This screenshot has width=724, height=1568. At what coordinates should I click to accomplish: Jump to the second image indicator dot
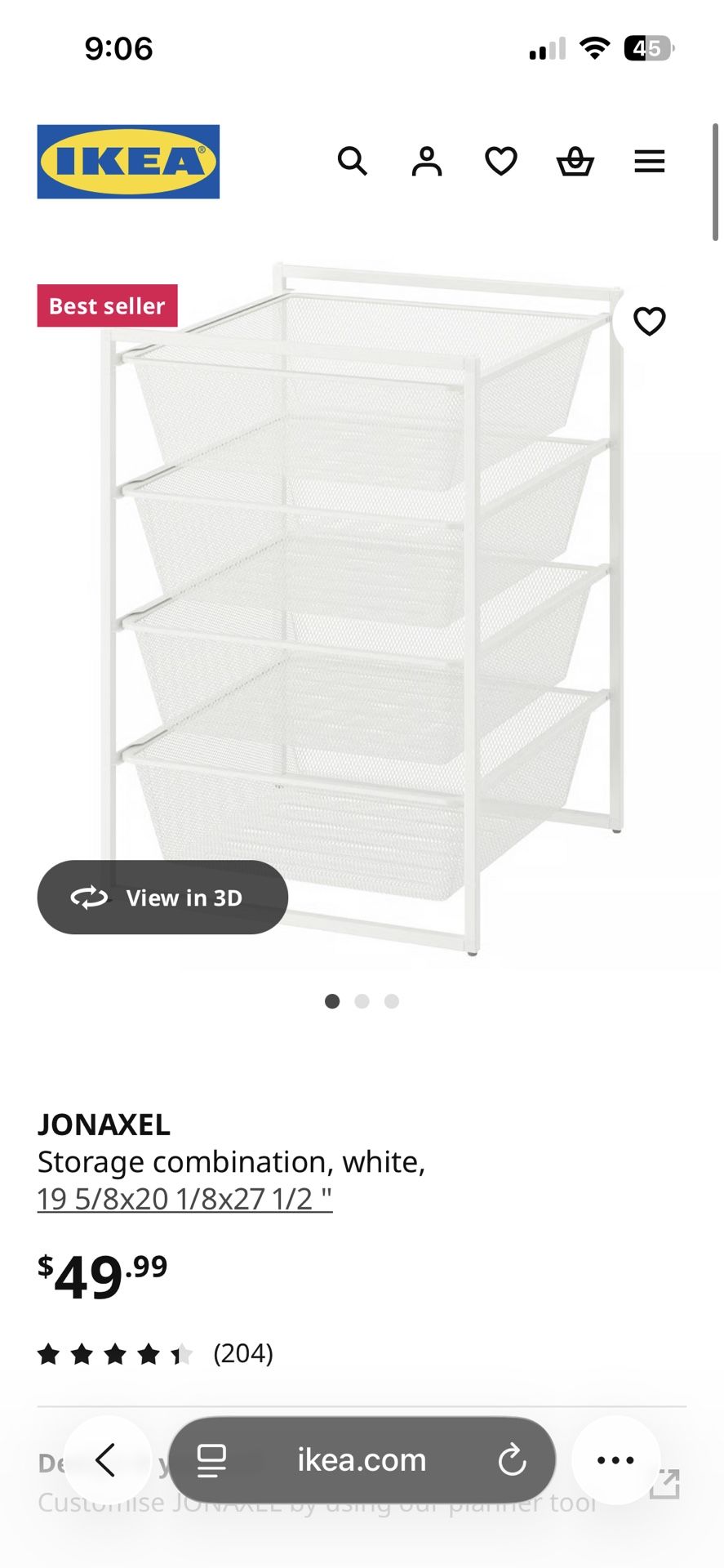point(362,1001)
